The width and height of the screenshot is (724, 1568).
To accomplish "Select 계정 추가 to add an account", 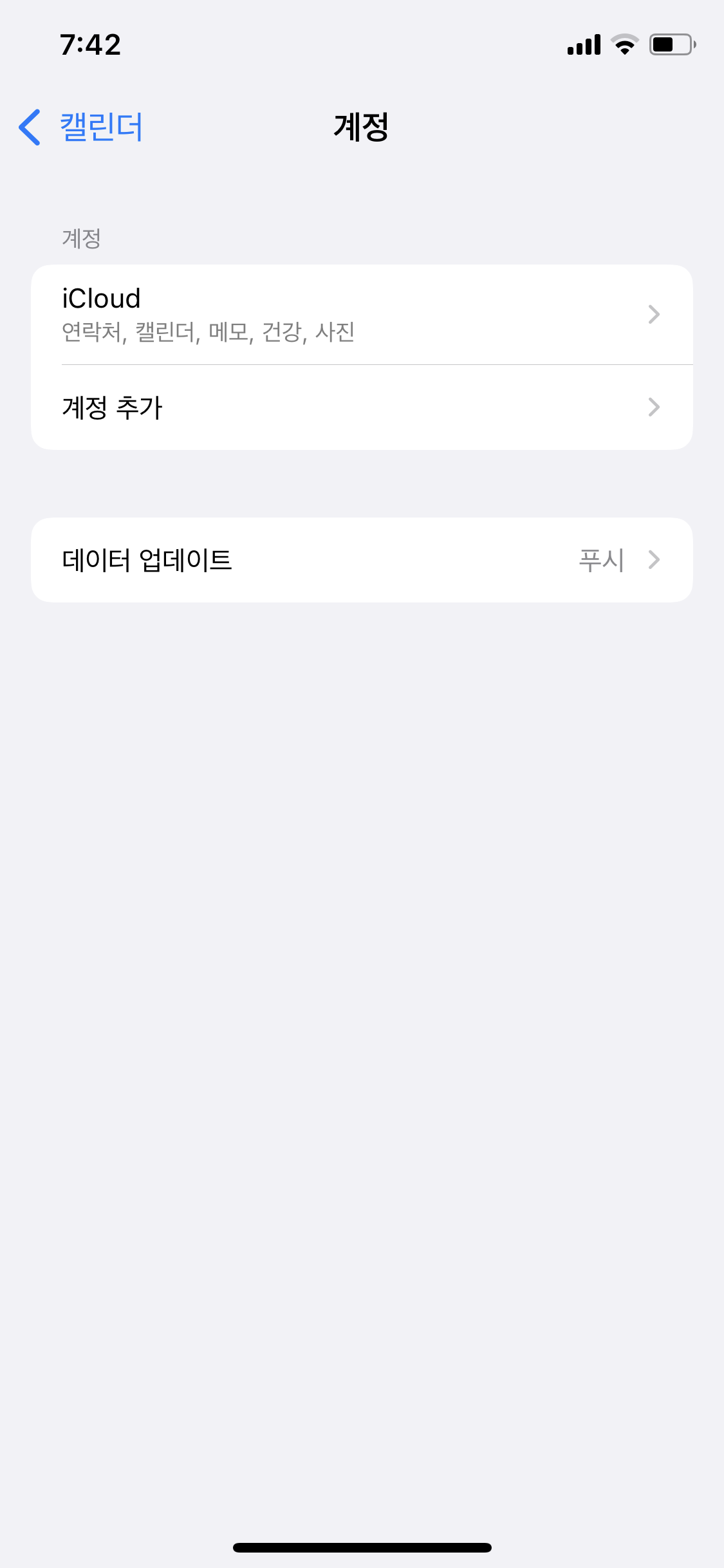I will [x=360, y=407].
